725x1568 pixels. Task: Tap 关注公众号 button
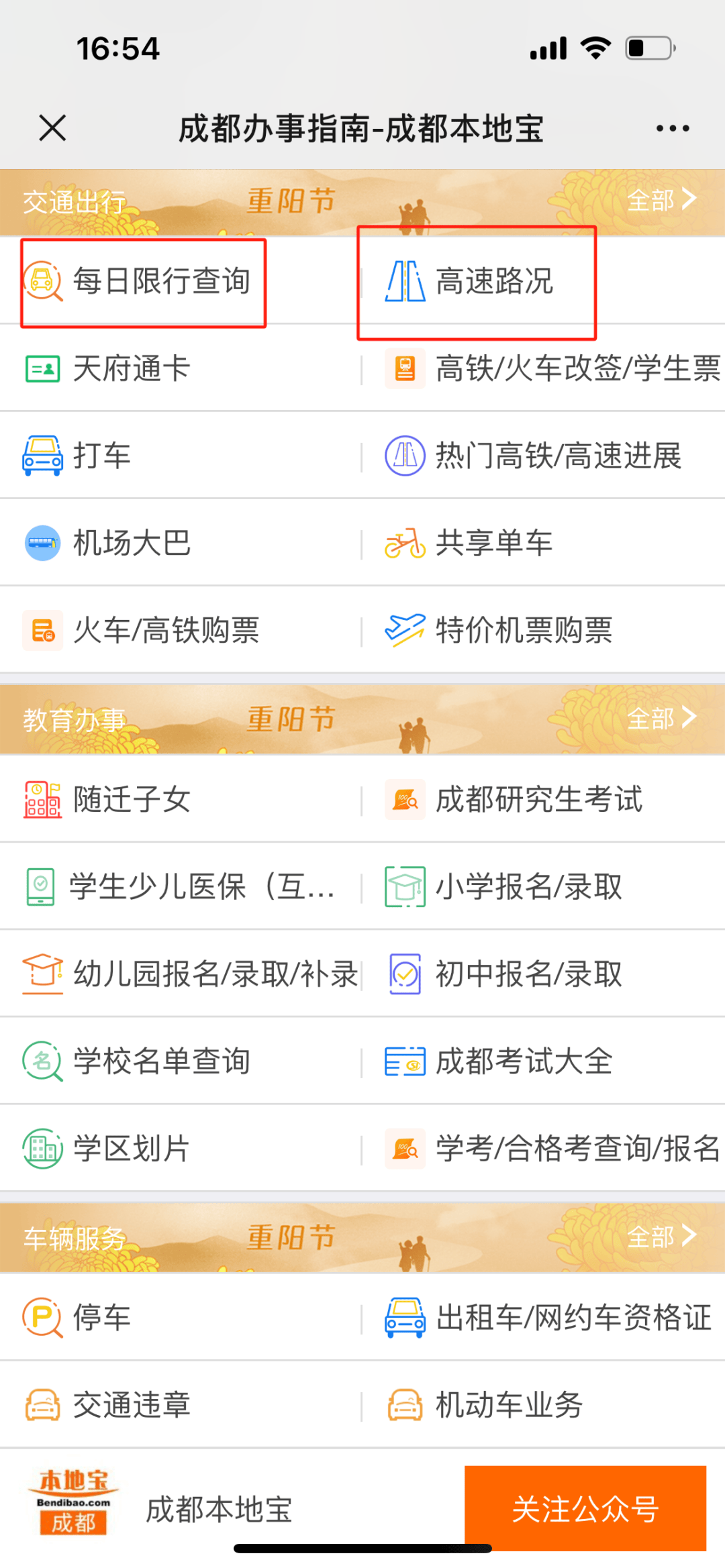(x=585, y=1508)
